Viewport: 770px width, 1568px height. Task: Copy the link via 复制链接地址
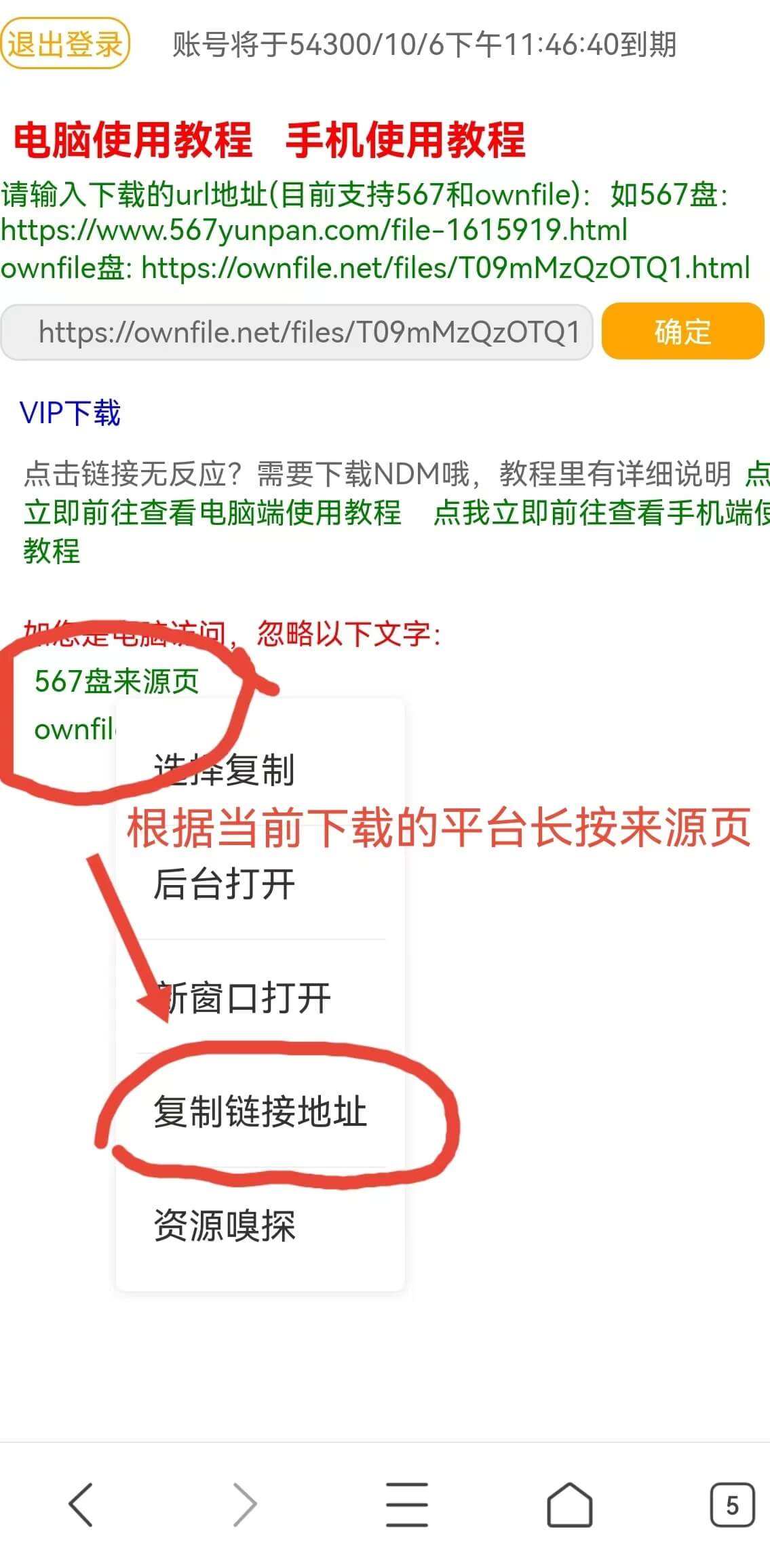[x=261, y=1112]
